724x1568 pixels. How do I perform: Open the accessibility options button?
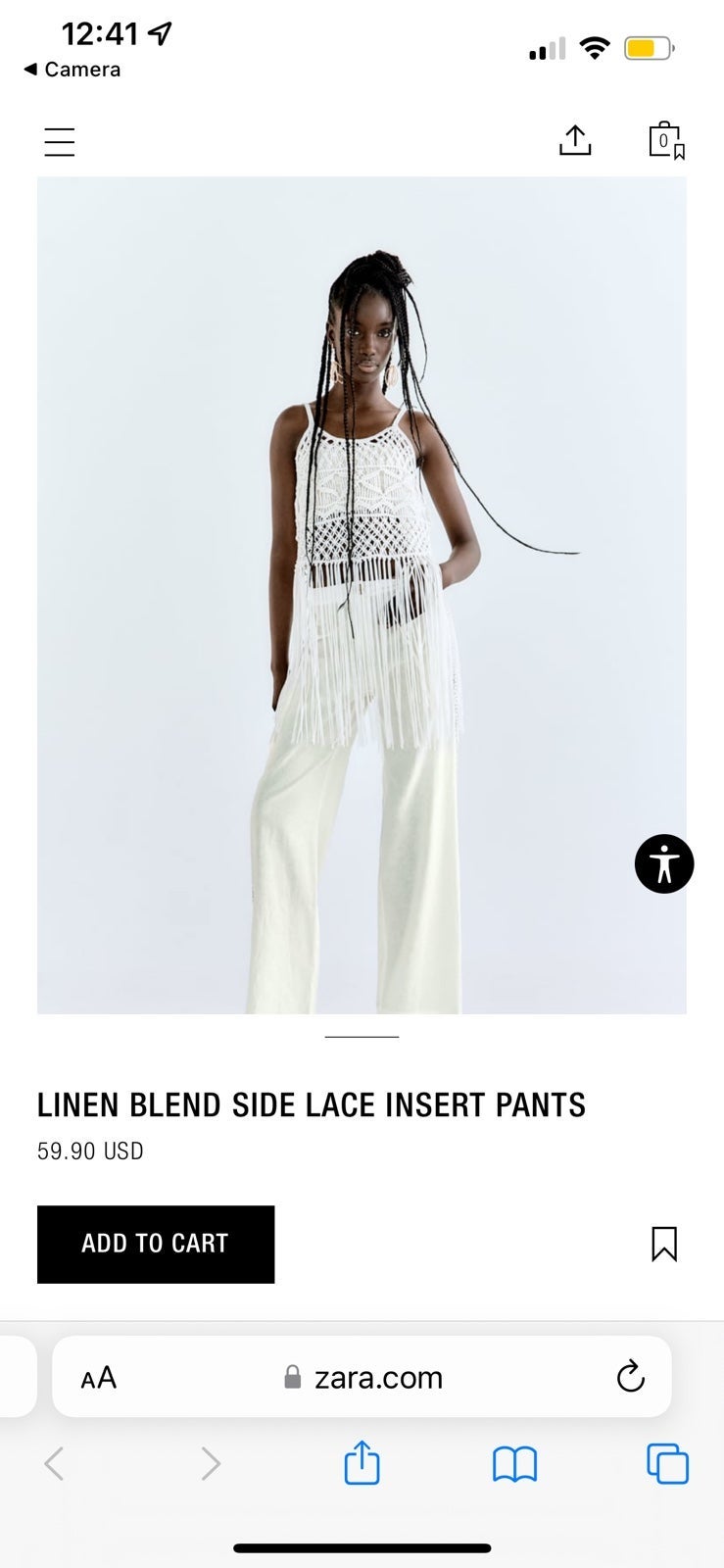[664, 863]
